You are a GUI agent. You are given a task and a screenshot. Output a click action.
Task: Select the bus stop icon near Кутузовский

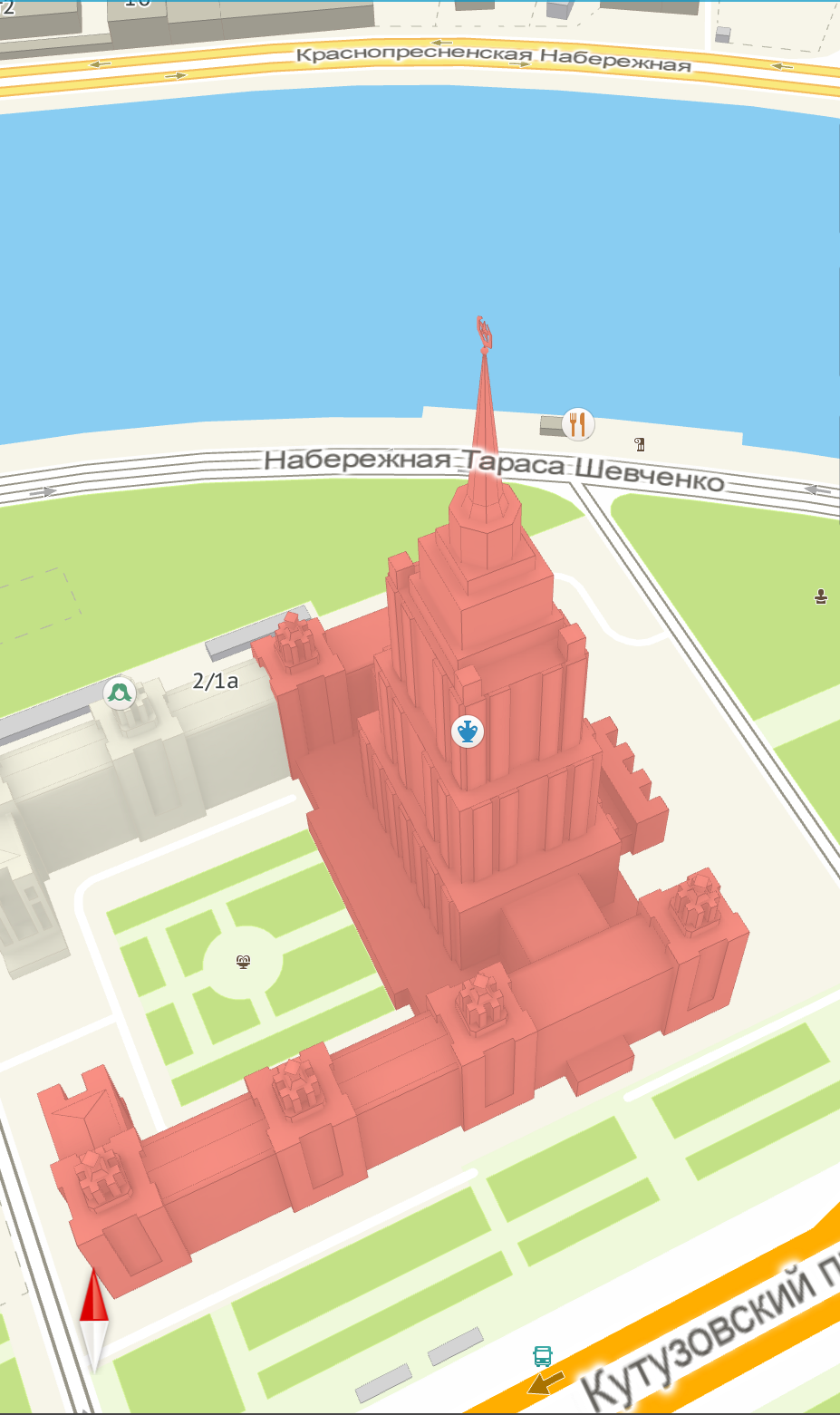click(x=542, y=1356)
